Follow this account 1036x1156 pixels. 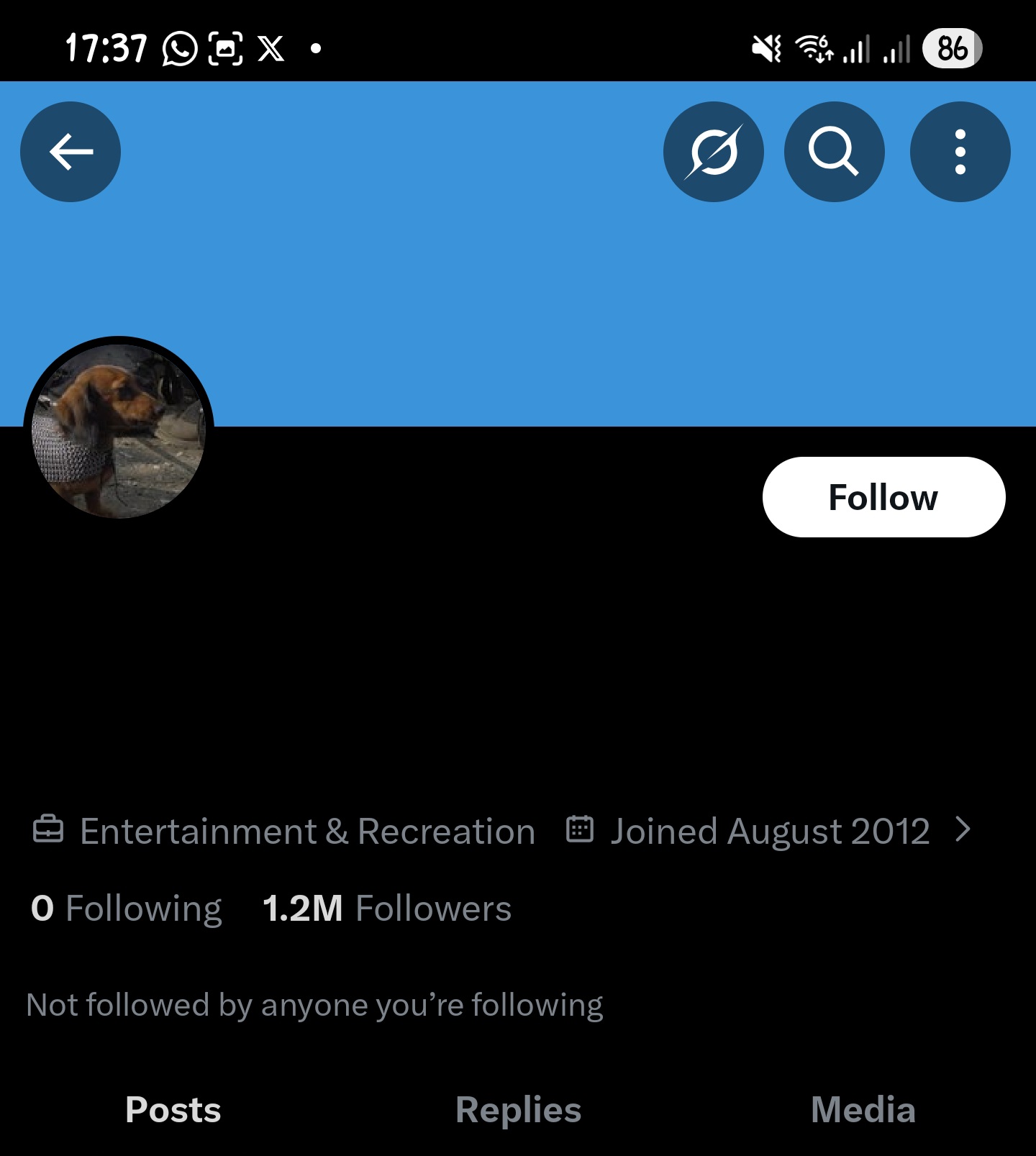(883, 497)
